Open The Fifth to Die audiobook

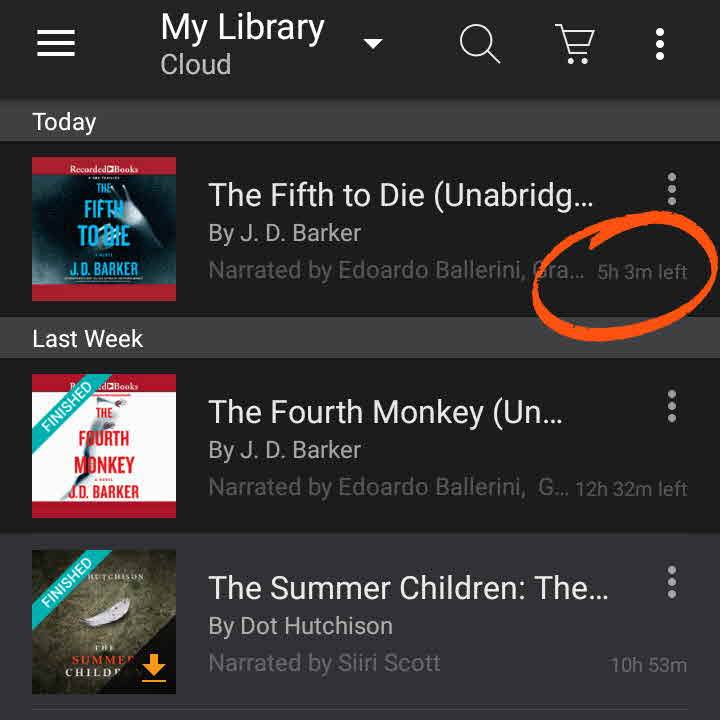pos(400,195)
